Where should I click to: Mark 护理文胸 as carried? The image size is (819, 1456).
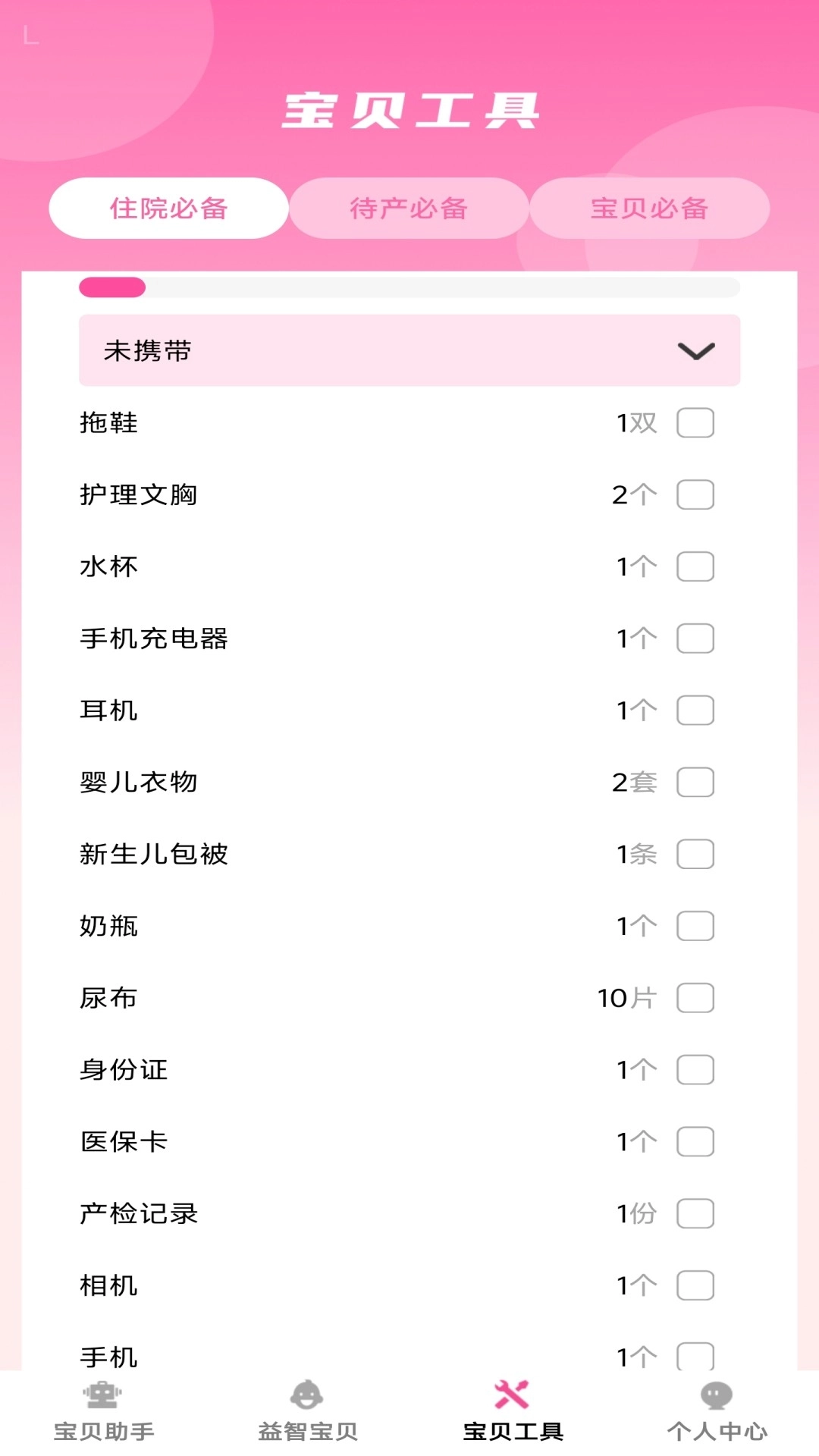(695, 494)
